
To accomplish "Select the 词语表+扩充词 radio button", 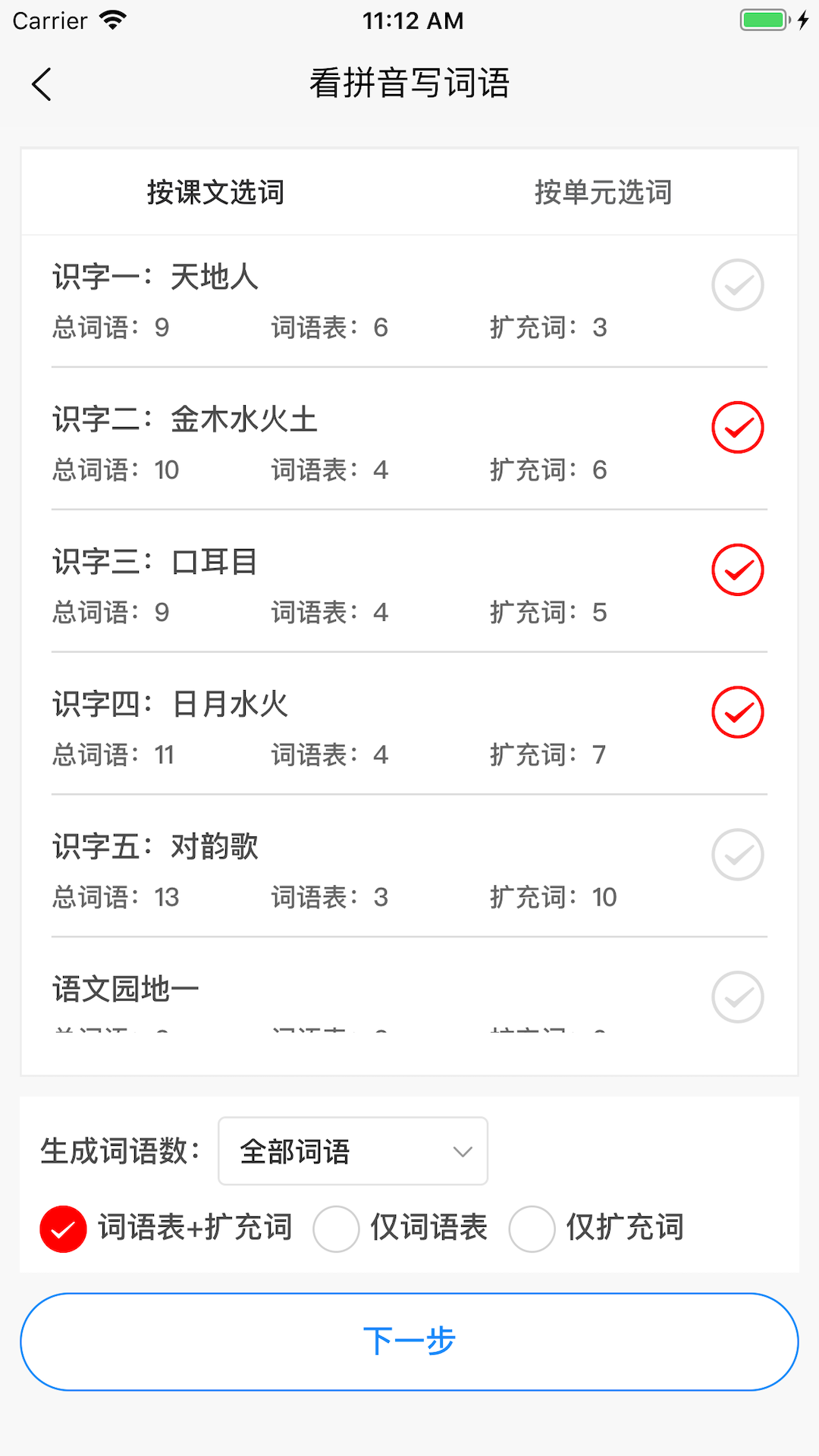I will pyautogui.click(x=63, y=1228).
